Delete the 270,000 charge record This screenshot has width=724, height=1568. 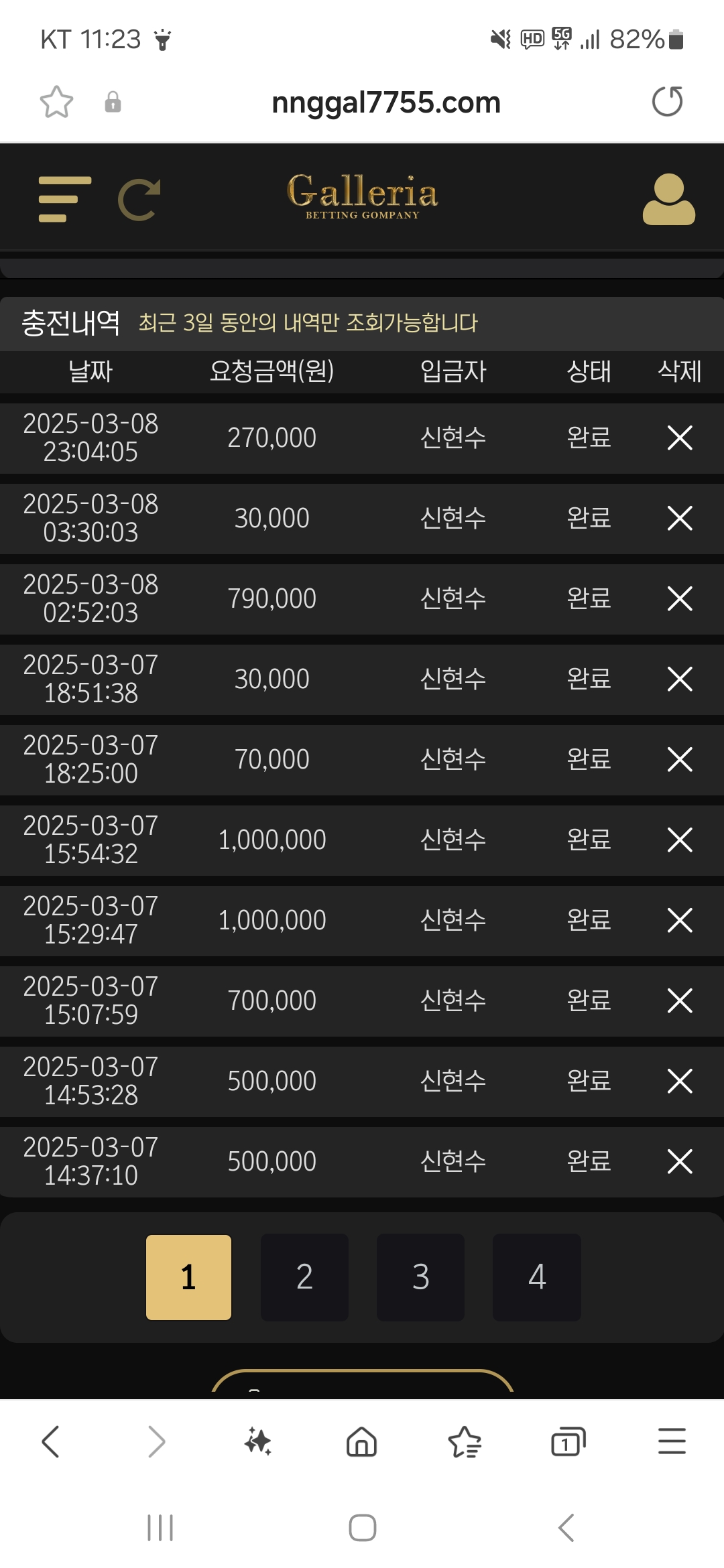tap(680, 438)
